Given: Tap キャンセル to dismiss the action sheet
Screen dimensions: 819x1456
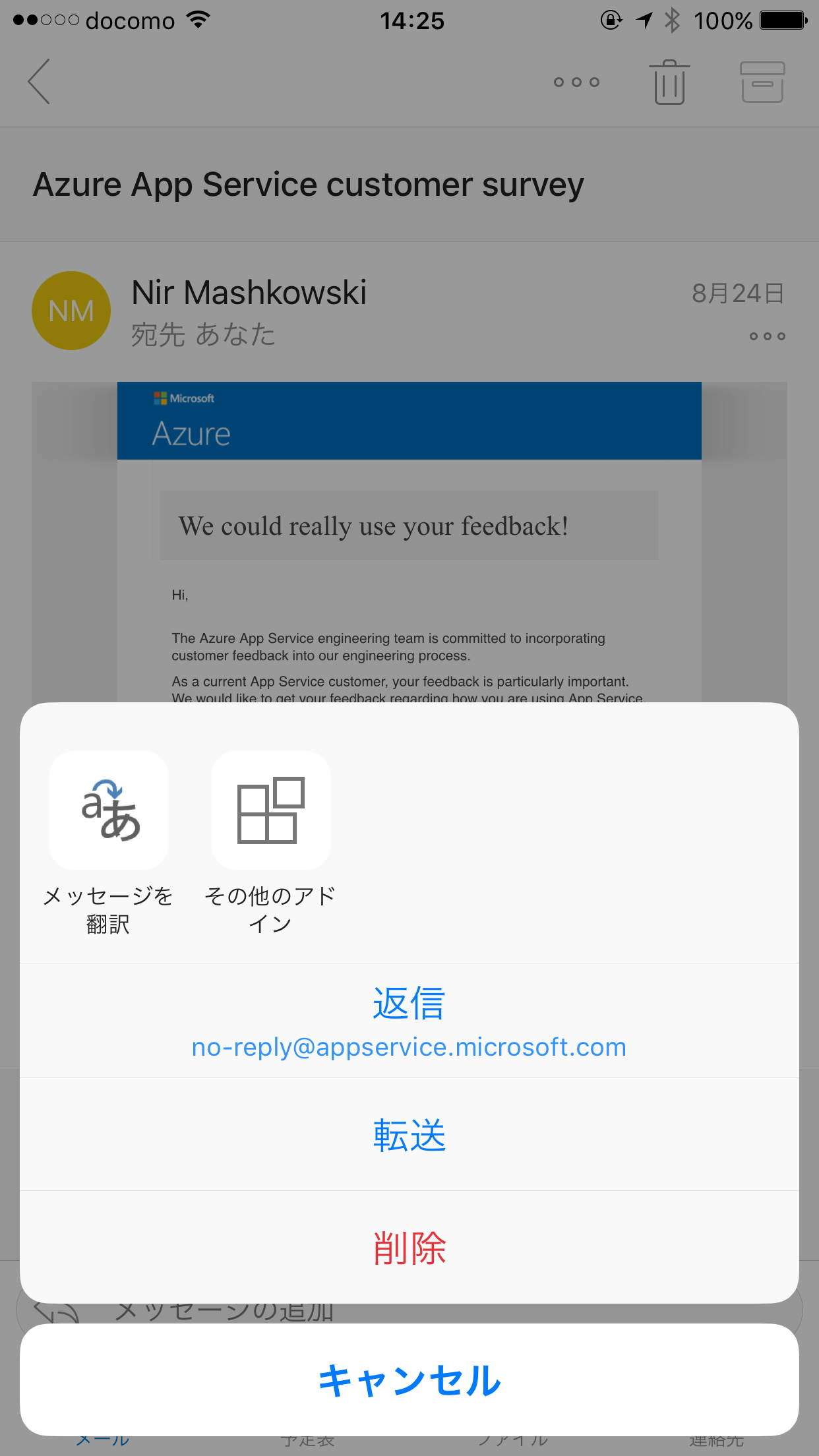Looking at the screenshot, I should pyautogui.click(x=409, y=1380).
